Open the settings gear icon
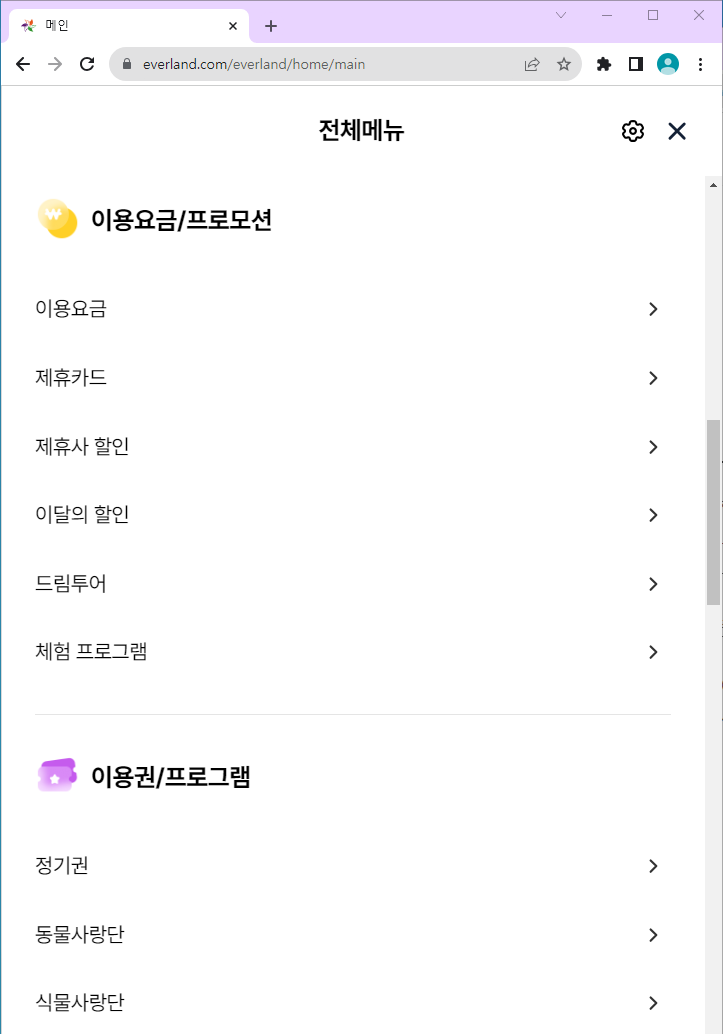Viewport: 723px width, 1034px height. tap(633, 130)
